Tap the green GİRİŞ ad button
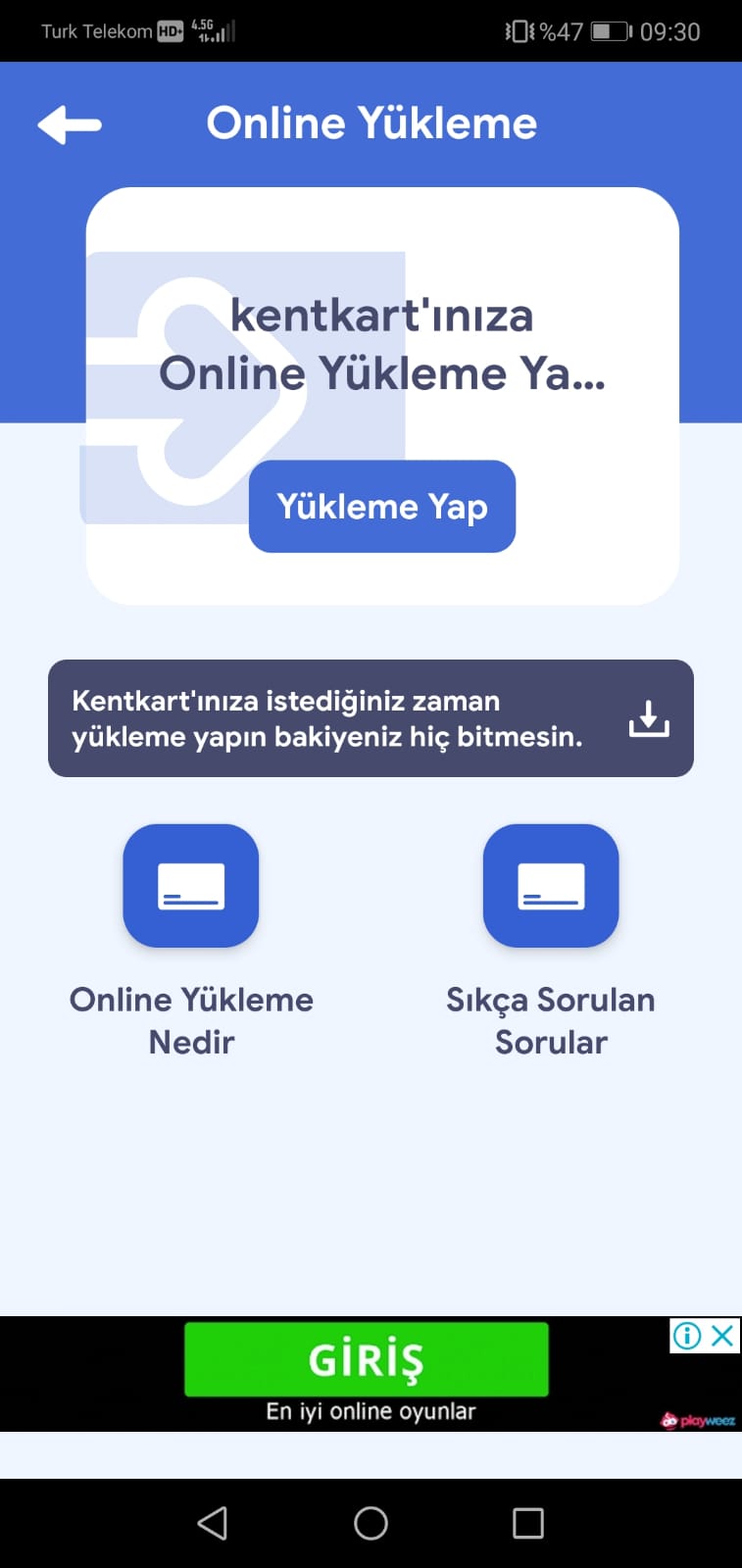Screen dimensions: 742x1568 [367, 1359]
